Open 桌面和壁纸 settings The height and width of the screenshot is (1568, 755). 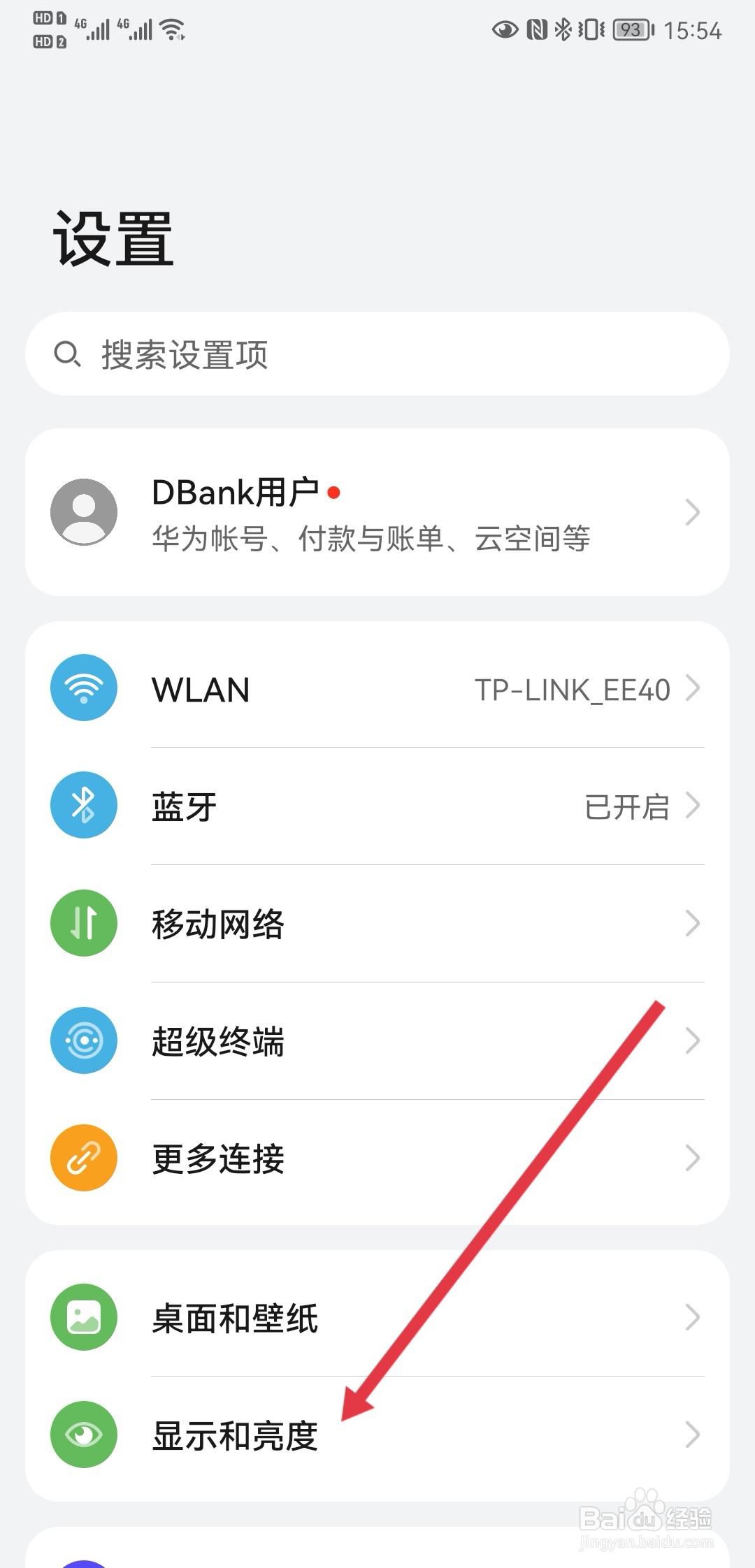tap(235, 1318)
